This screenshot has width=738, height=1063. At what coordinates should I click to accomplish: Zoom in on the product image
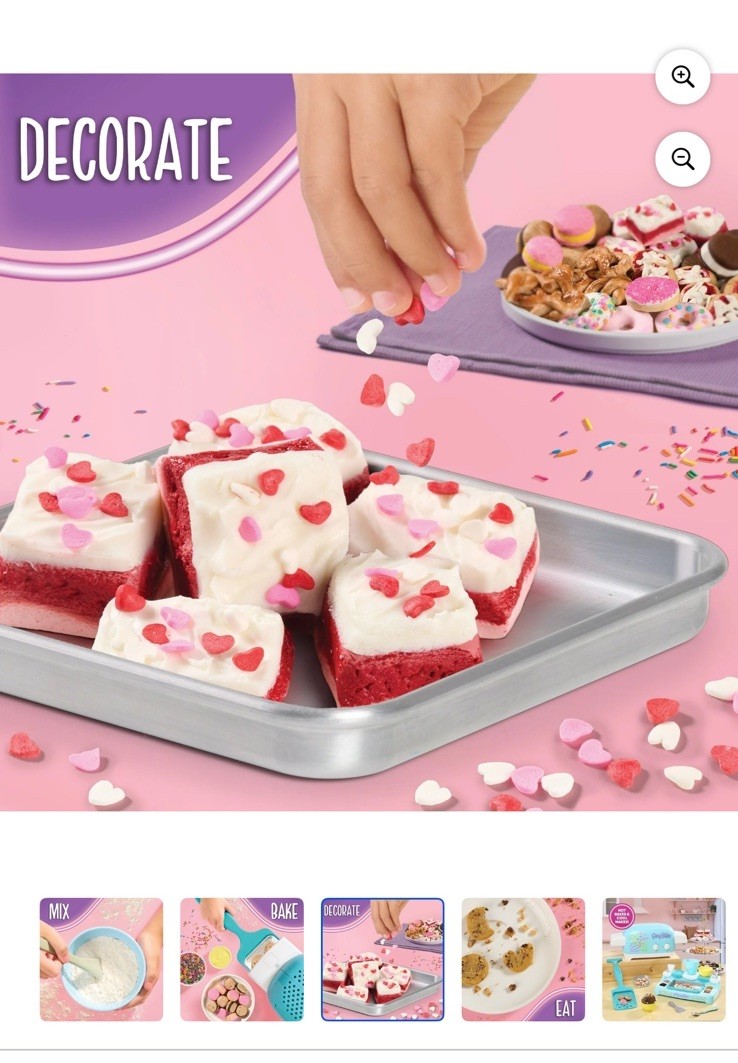683,77
